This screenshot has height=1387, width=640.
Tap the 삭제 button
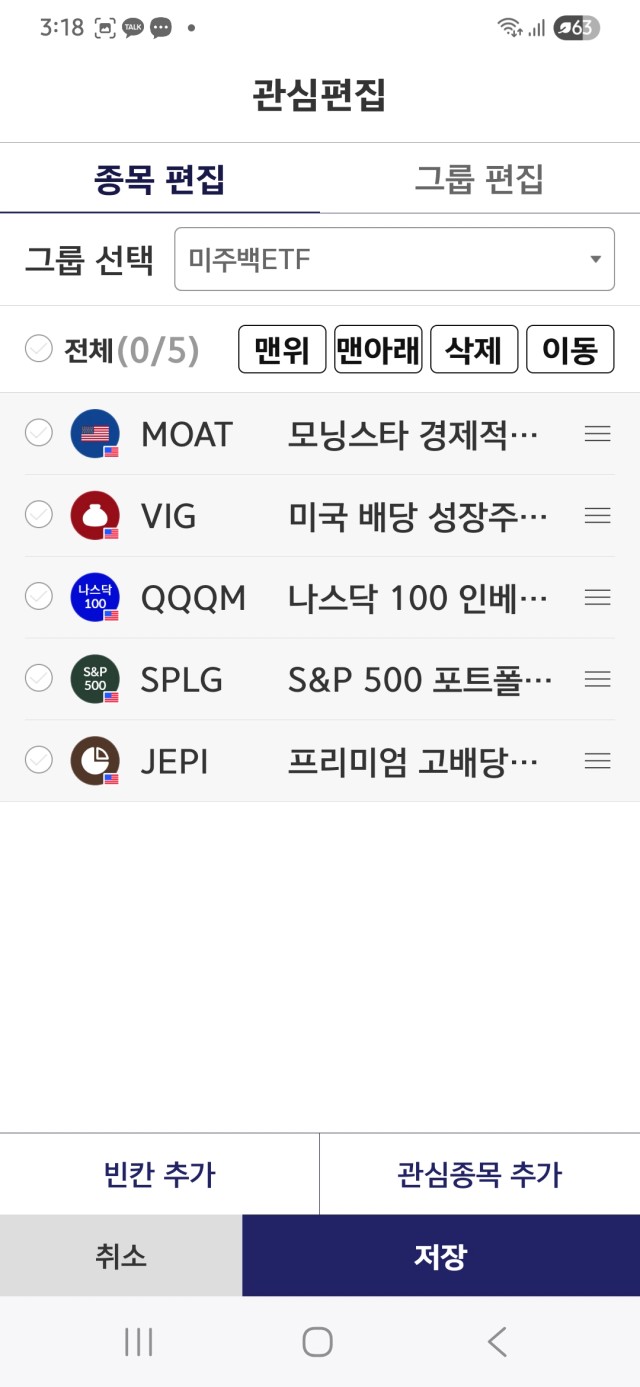pyautogui.click(x=474, y=350)
